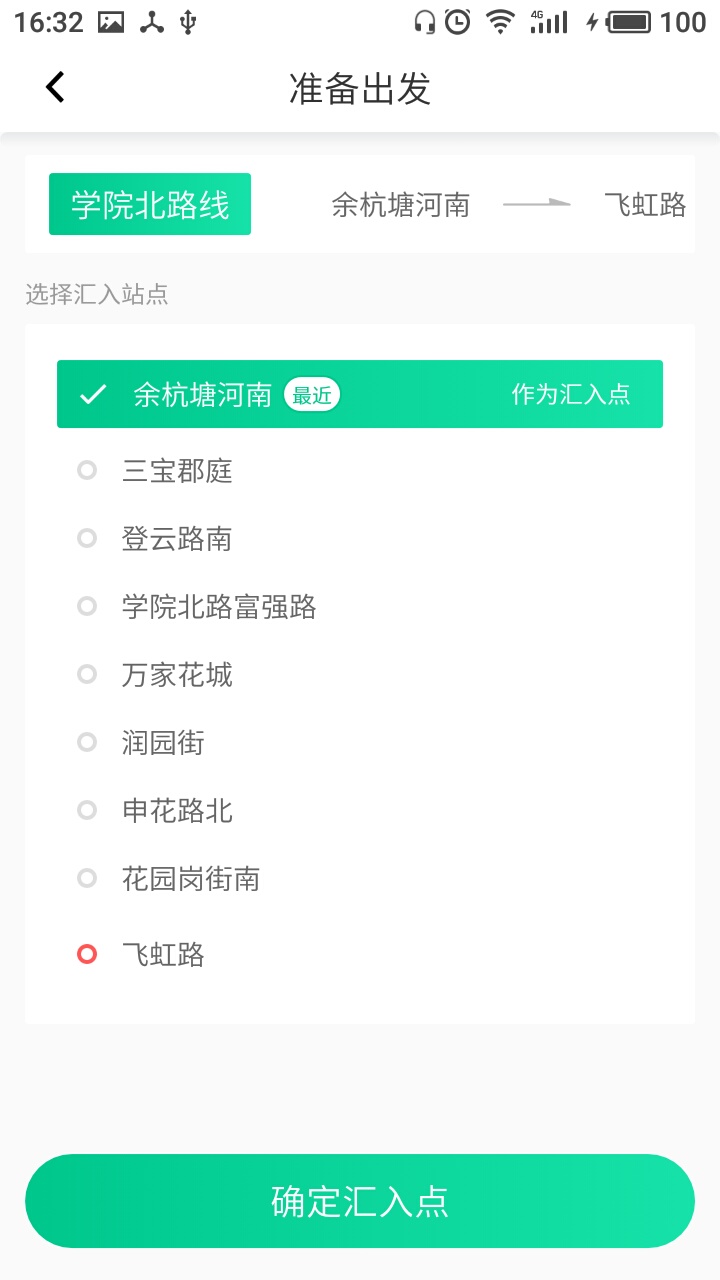The image size is (720, 1280).
Task: Select the 飞虹路 station radio button
Action: 87,953
